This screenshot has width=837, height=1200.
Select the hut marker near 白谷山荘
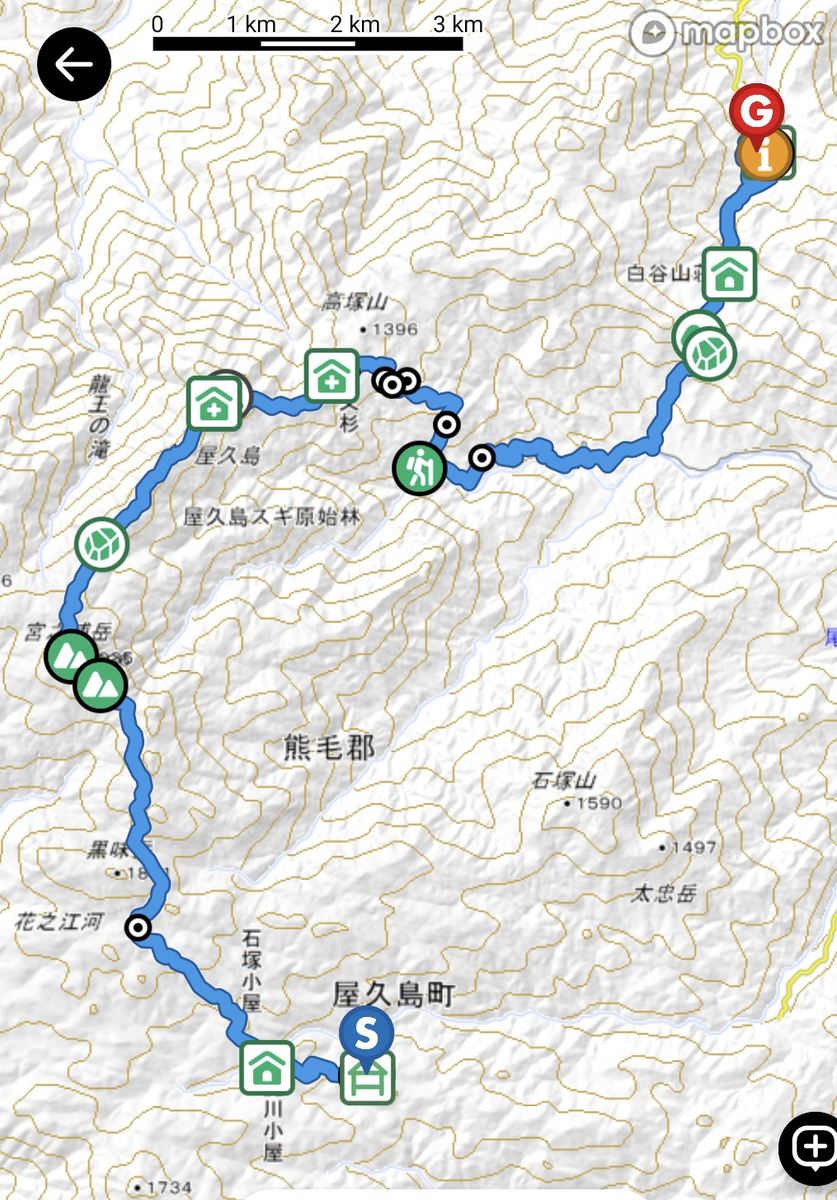(730, 272)
